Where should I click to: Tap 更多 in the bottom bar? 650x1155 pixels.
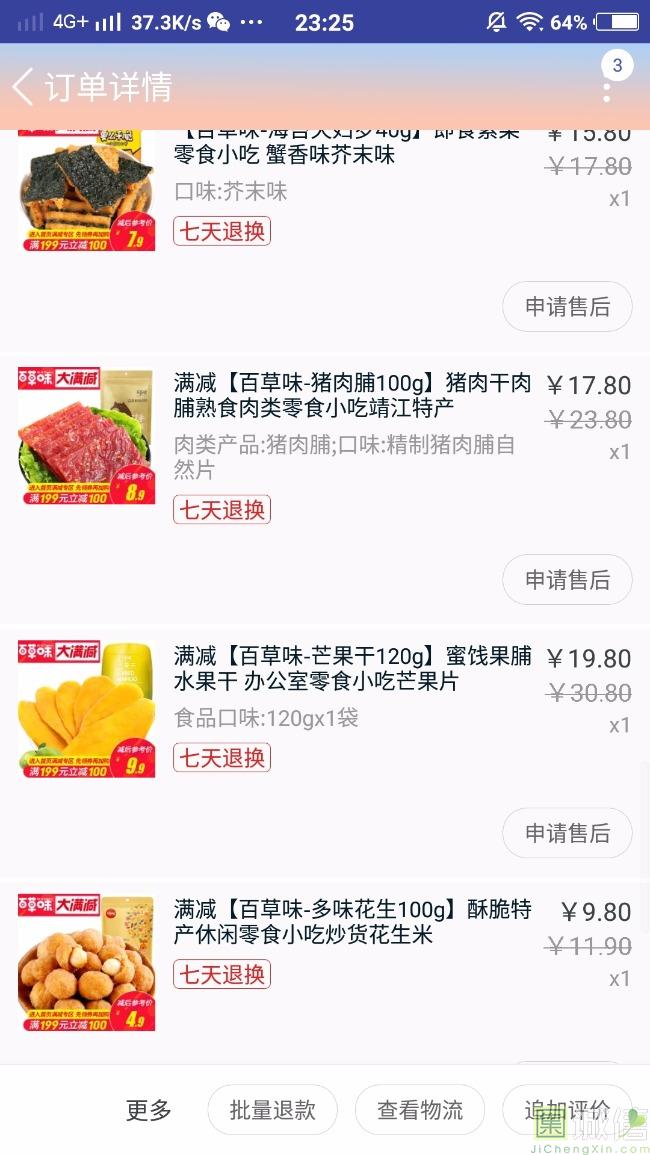149,1110
